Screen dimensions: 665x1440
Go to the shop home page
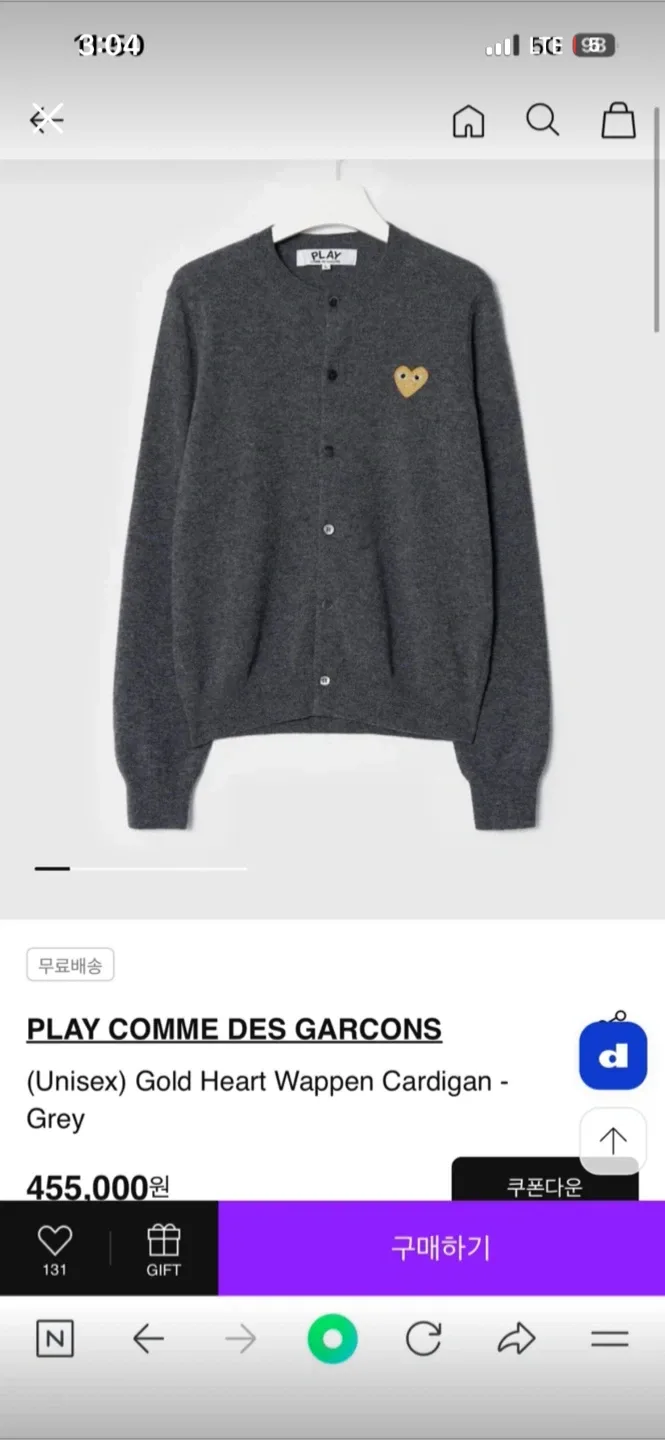(468, 121)
